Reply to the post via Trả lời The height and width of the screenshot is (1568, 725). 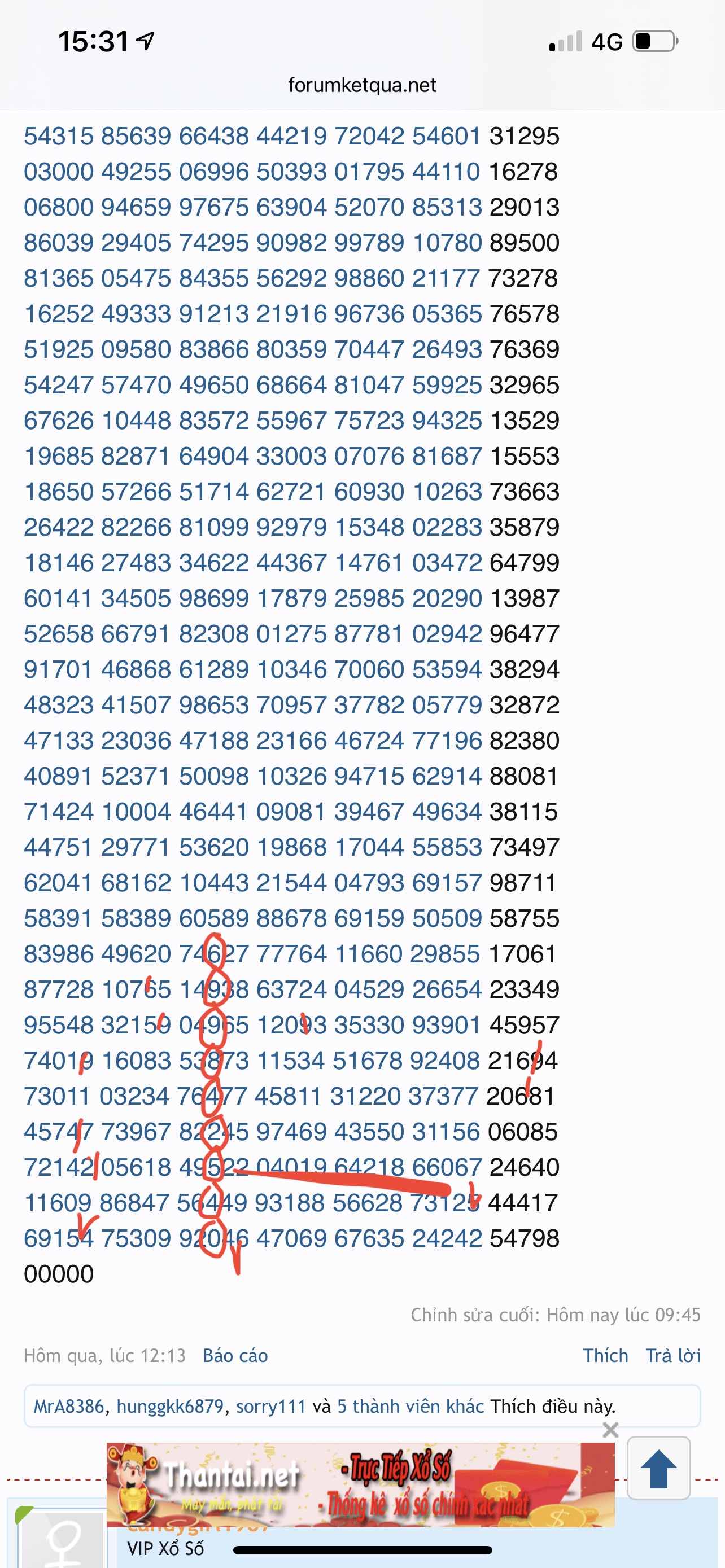673,1356
